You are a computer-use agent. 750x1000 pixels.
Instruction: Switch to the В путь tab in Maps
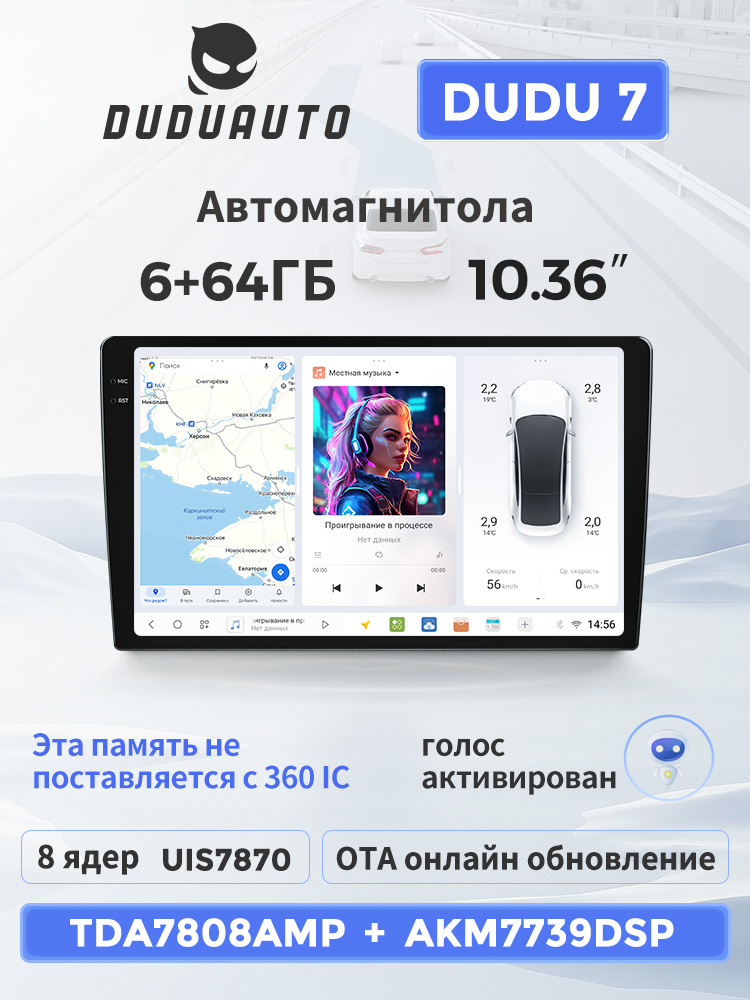pyautogui.click(x=187, y=592)
